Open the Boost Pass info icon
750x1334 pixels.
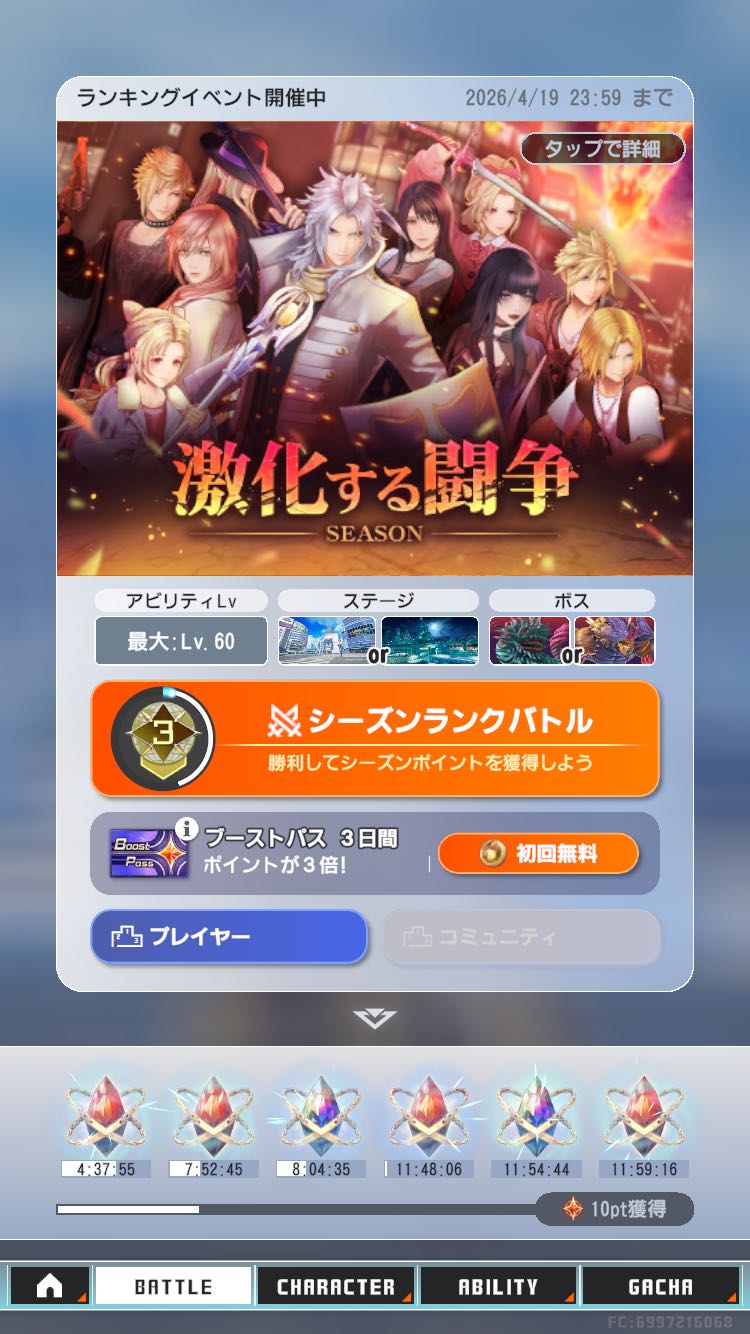[x=186, y=828]
